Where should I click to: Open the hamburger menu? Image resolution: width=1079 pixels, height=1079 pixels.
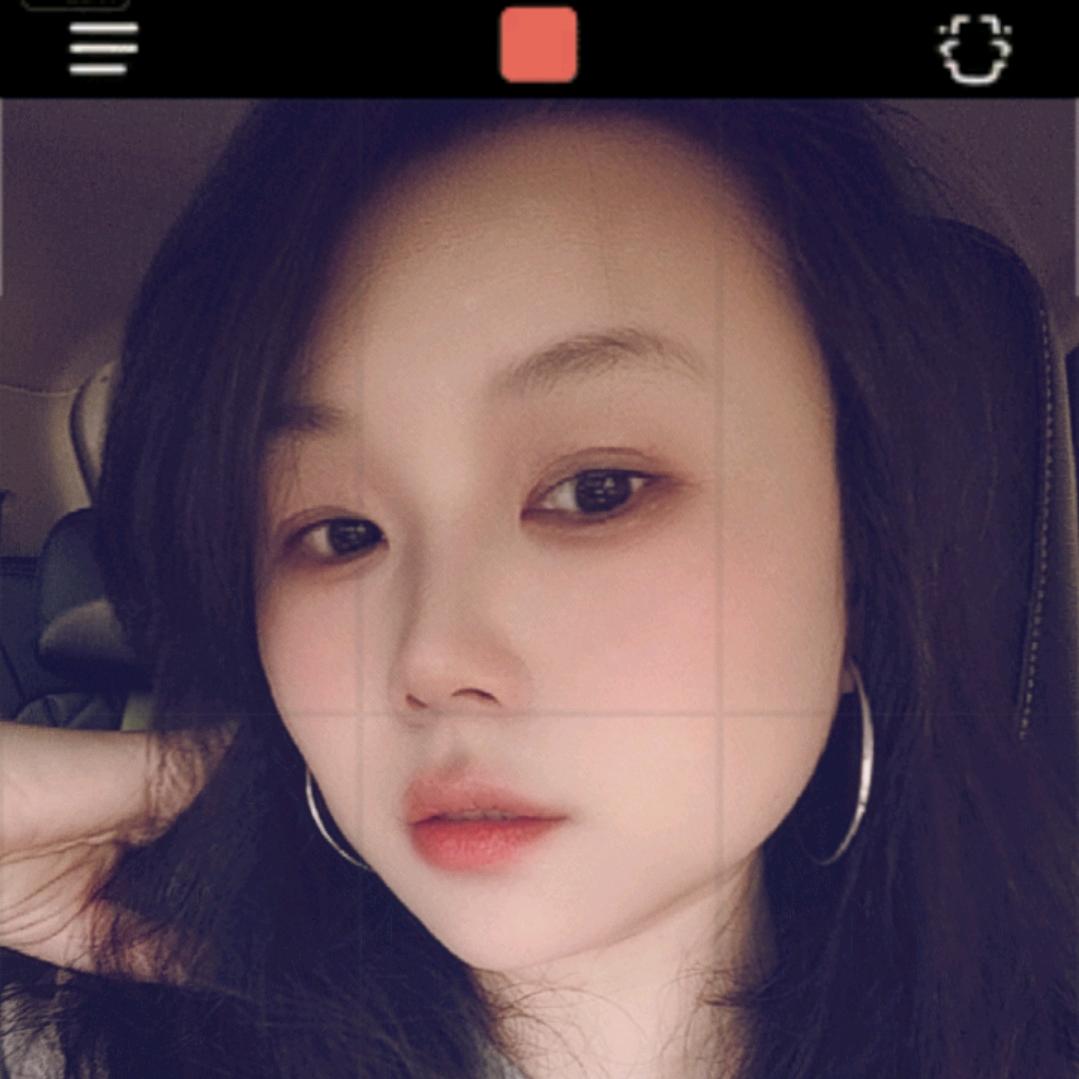[103, 48]
